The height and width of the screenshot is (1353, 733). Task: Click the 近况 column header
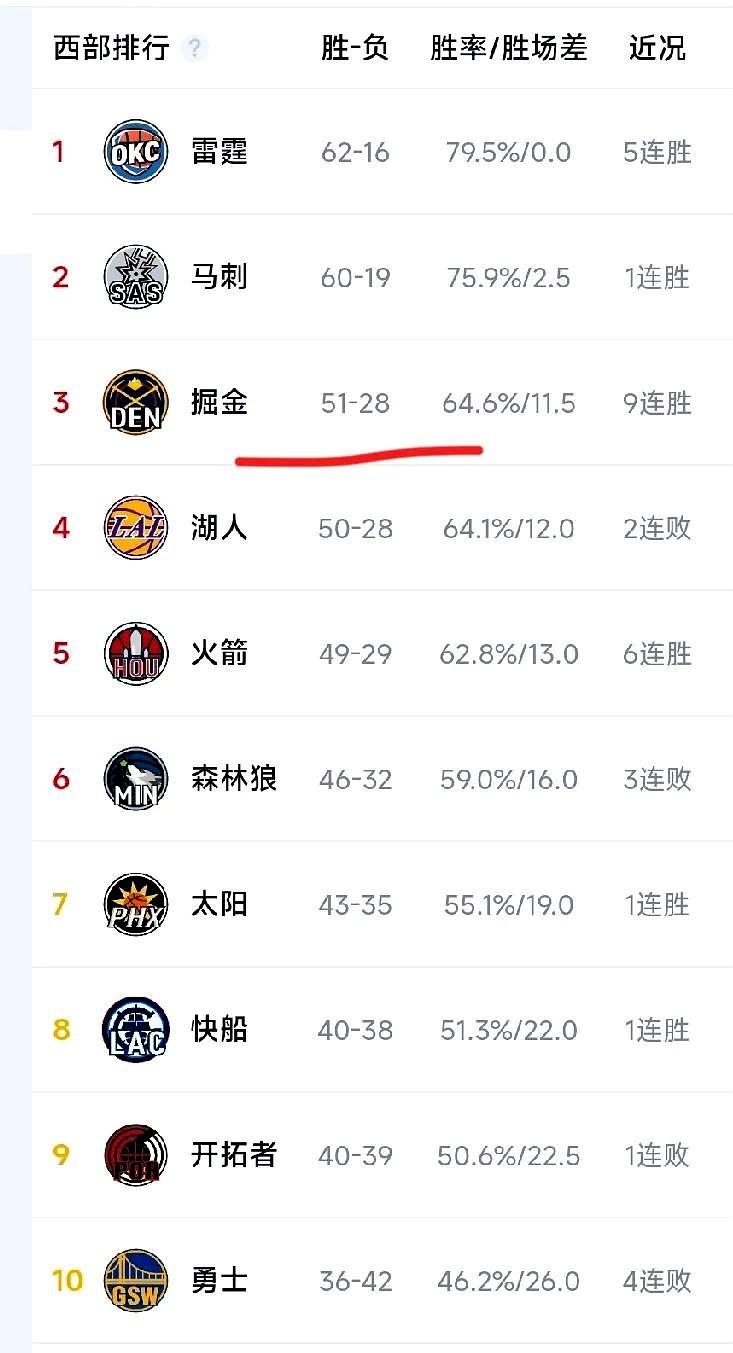pos(656,47)
